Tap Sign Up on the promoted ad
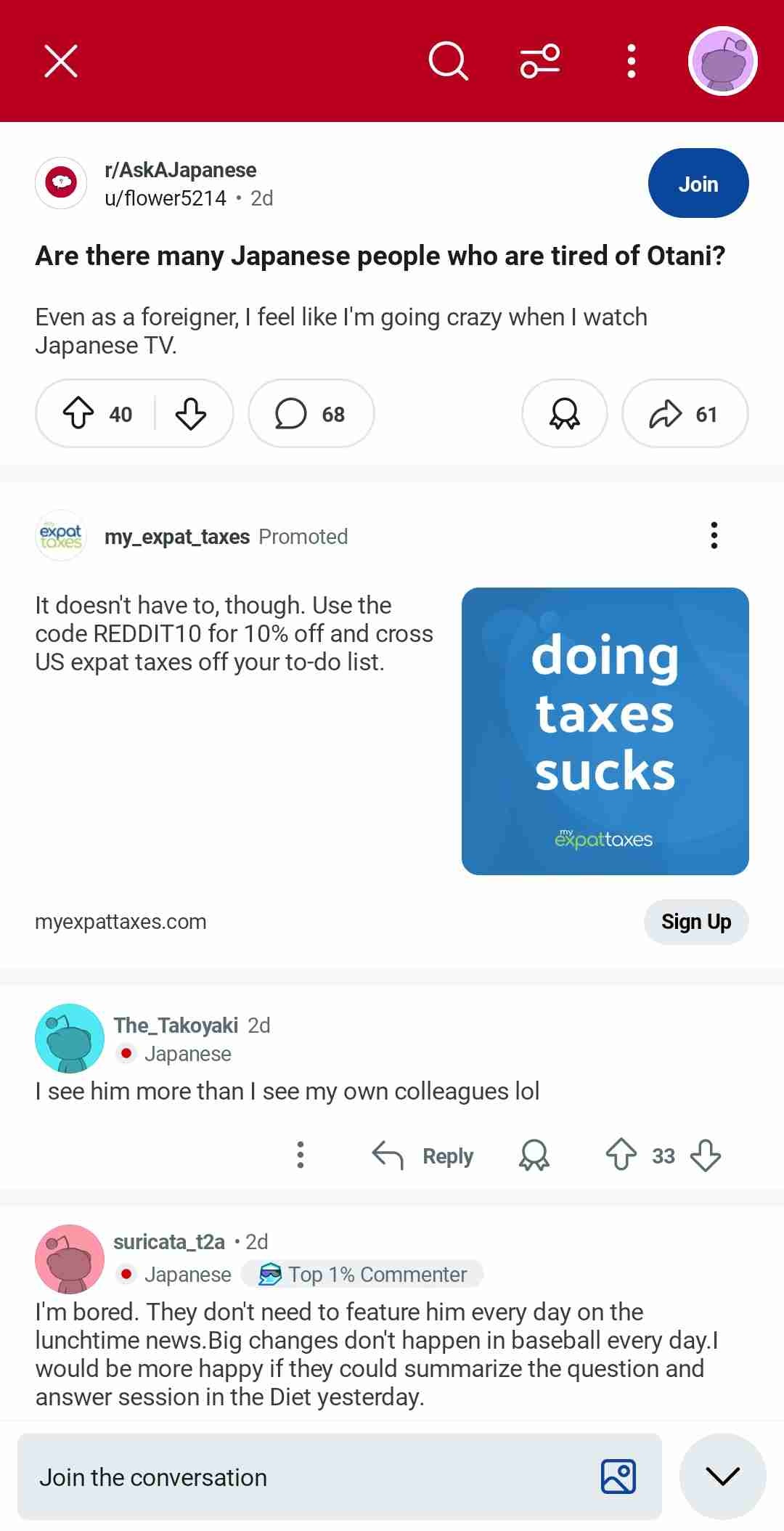 coord(695,922)
